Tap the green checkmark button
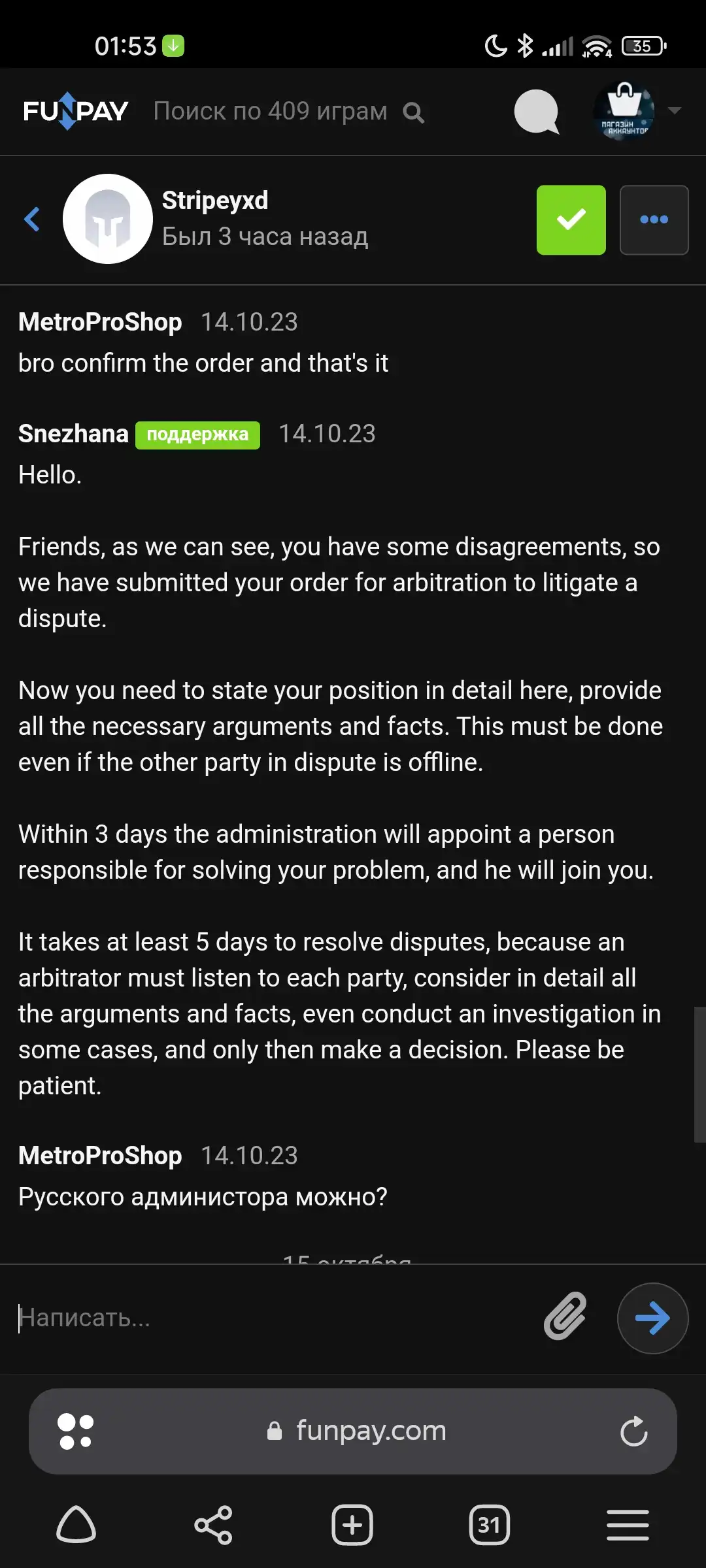 point(571,220)
